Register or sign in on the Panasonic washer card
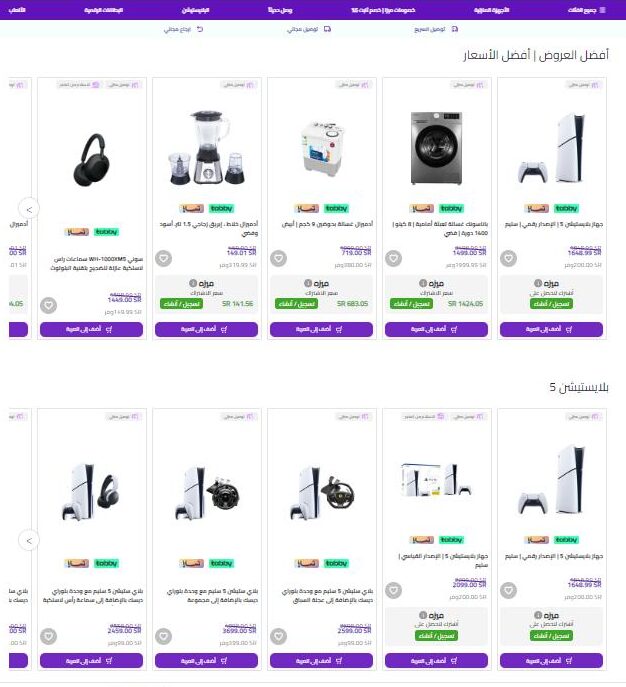The image size is (626, 687). (x=438, y=303)
